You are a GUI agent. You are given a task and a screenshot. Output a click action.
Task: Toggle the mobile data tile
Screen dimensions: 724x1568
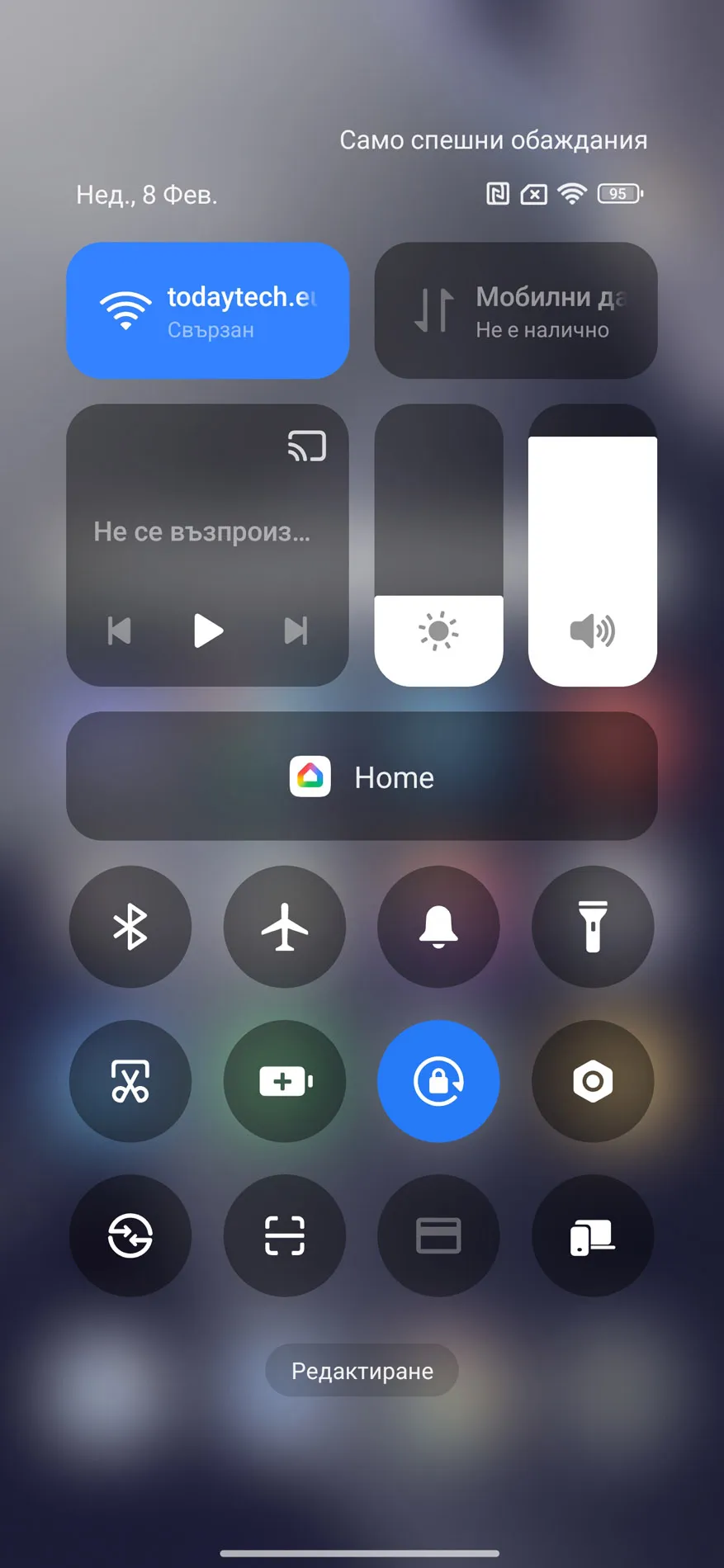click(x=516, y=310)
